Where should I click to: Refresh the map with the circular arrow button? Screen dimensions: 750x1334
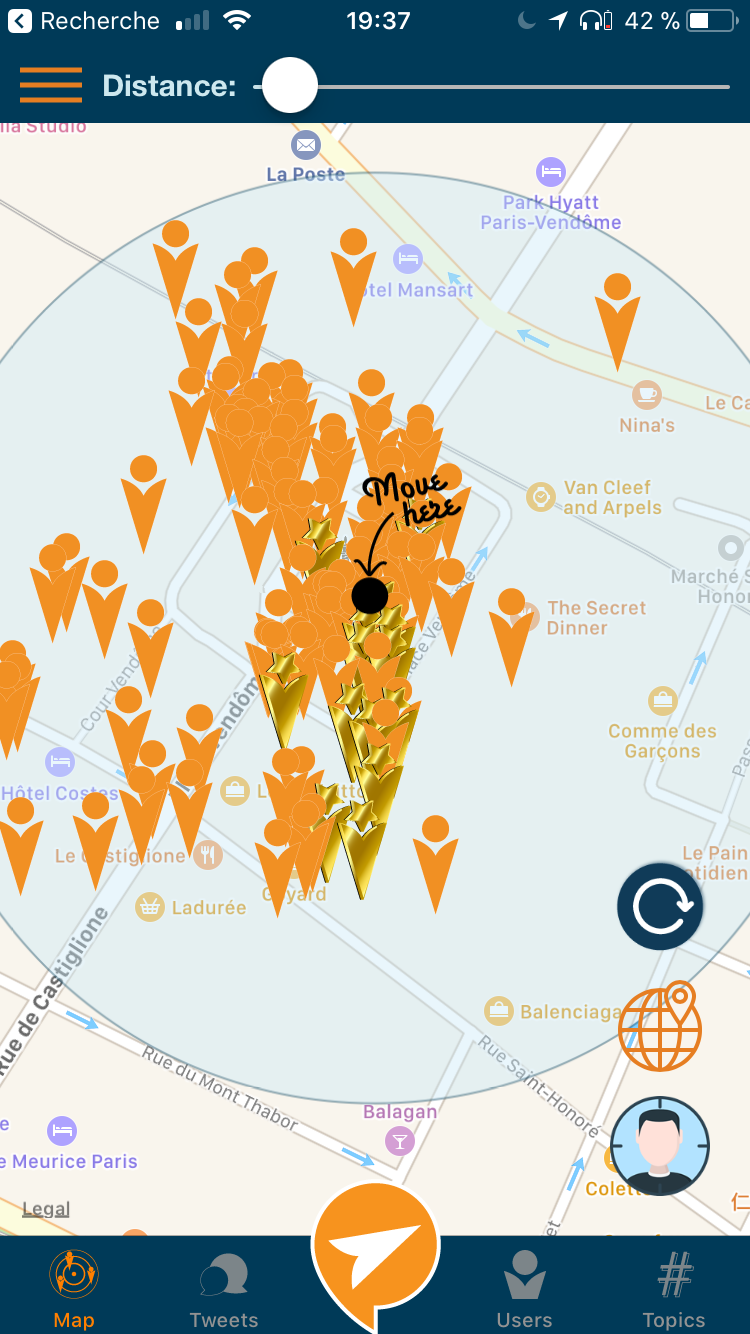pos(660,906)
